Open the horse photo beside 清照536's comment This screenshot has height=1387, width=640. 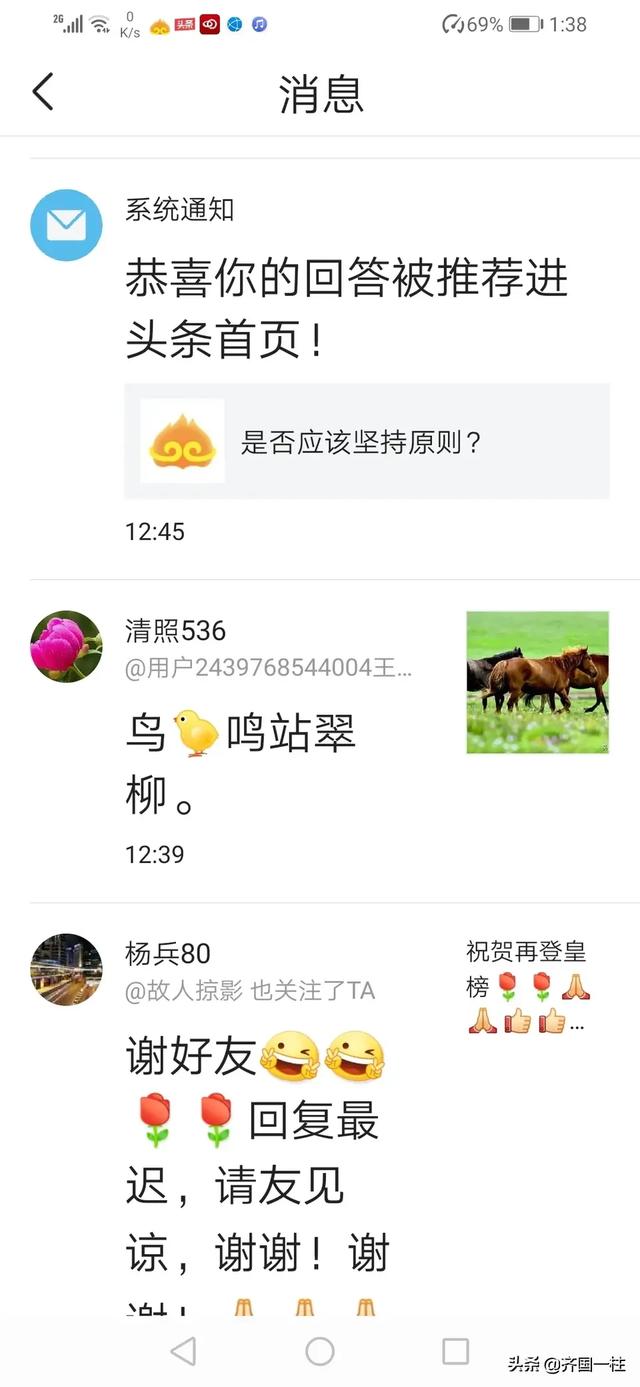click(x=537, y=682)
